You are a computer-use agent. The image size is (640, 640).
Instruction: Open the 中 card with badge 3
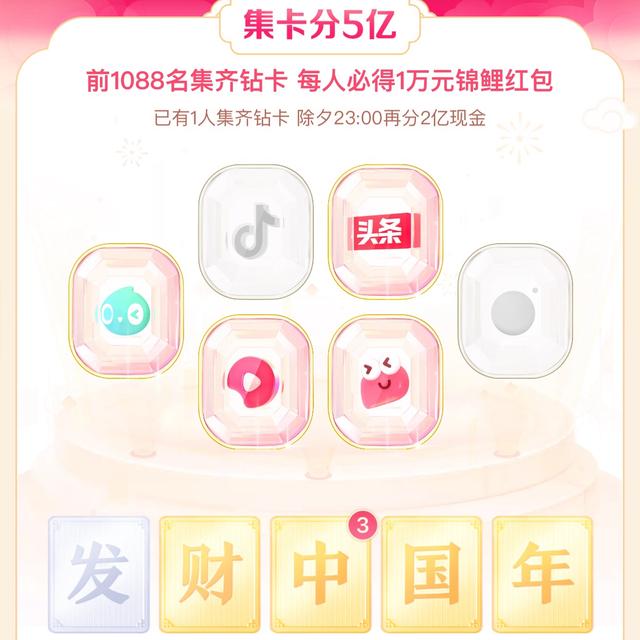(321, 574)
